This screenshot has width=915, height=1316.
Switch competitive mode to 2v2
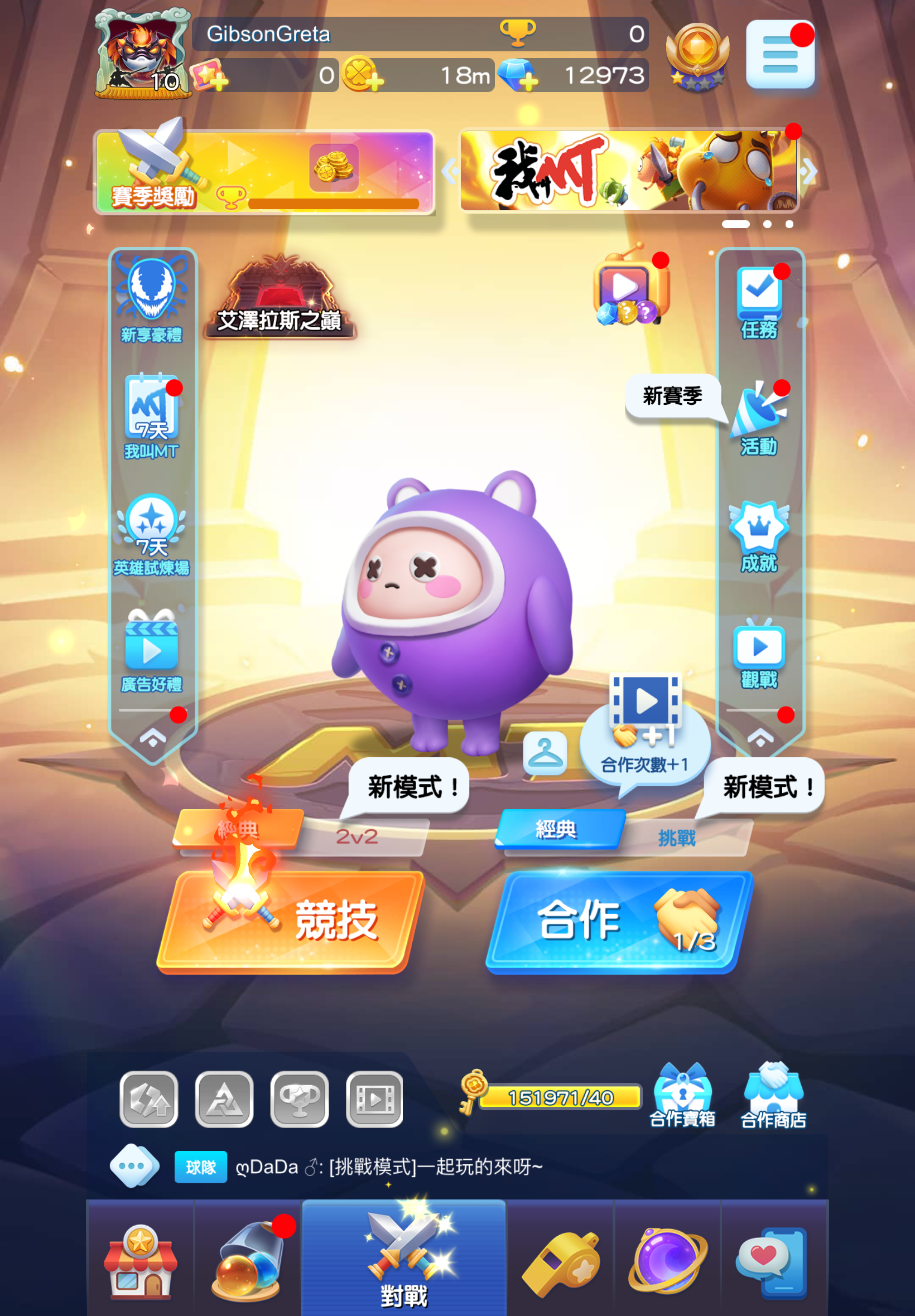click(358, 837)
